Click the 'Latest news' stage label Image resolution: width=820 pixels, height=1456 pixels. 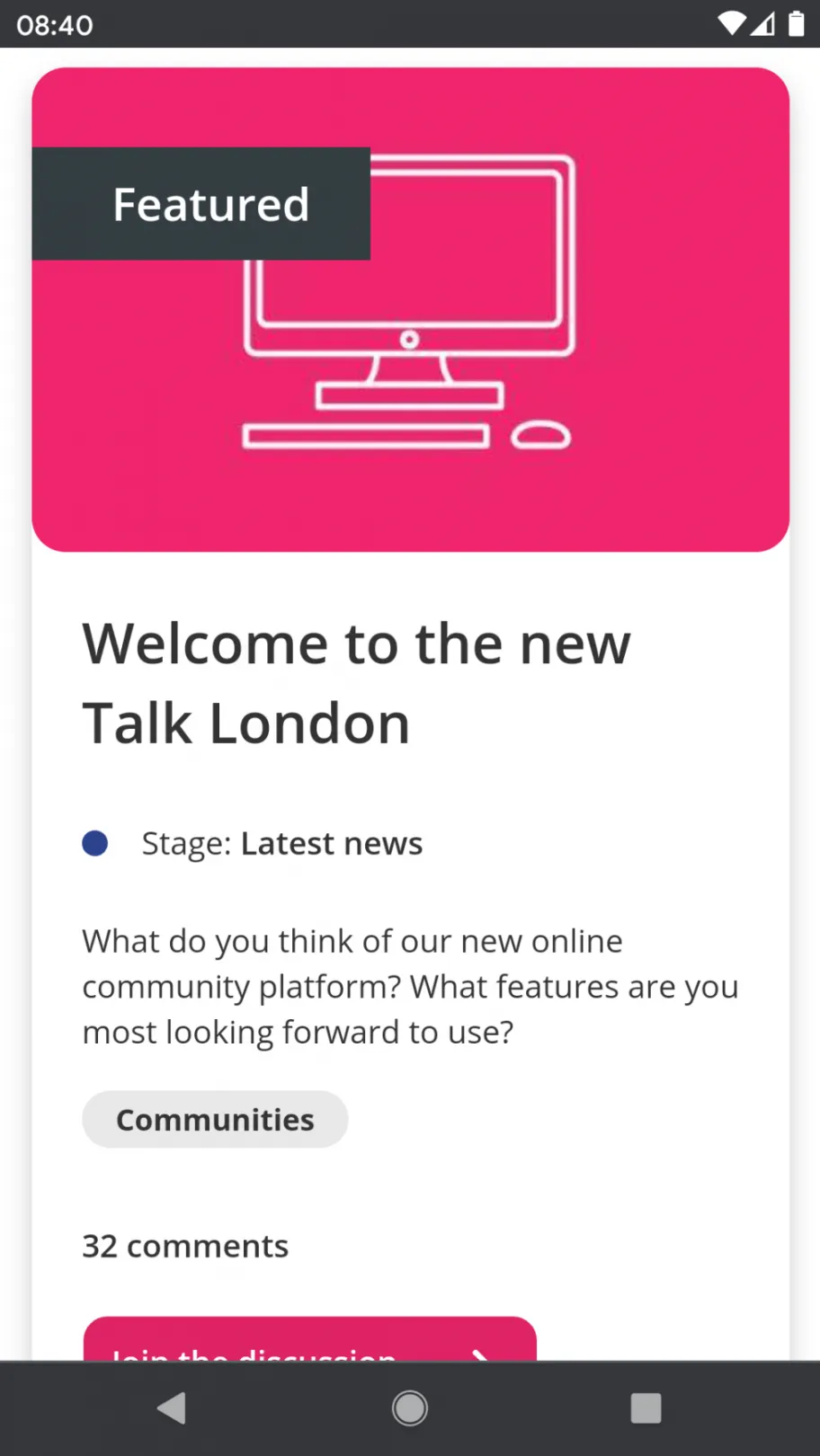pos(331,843)
